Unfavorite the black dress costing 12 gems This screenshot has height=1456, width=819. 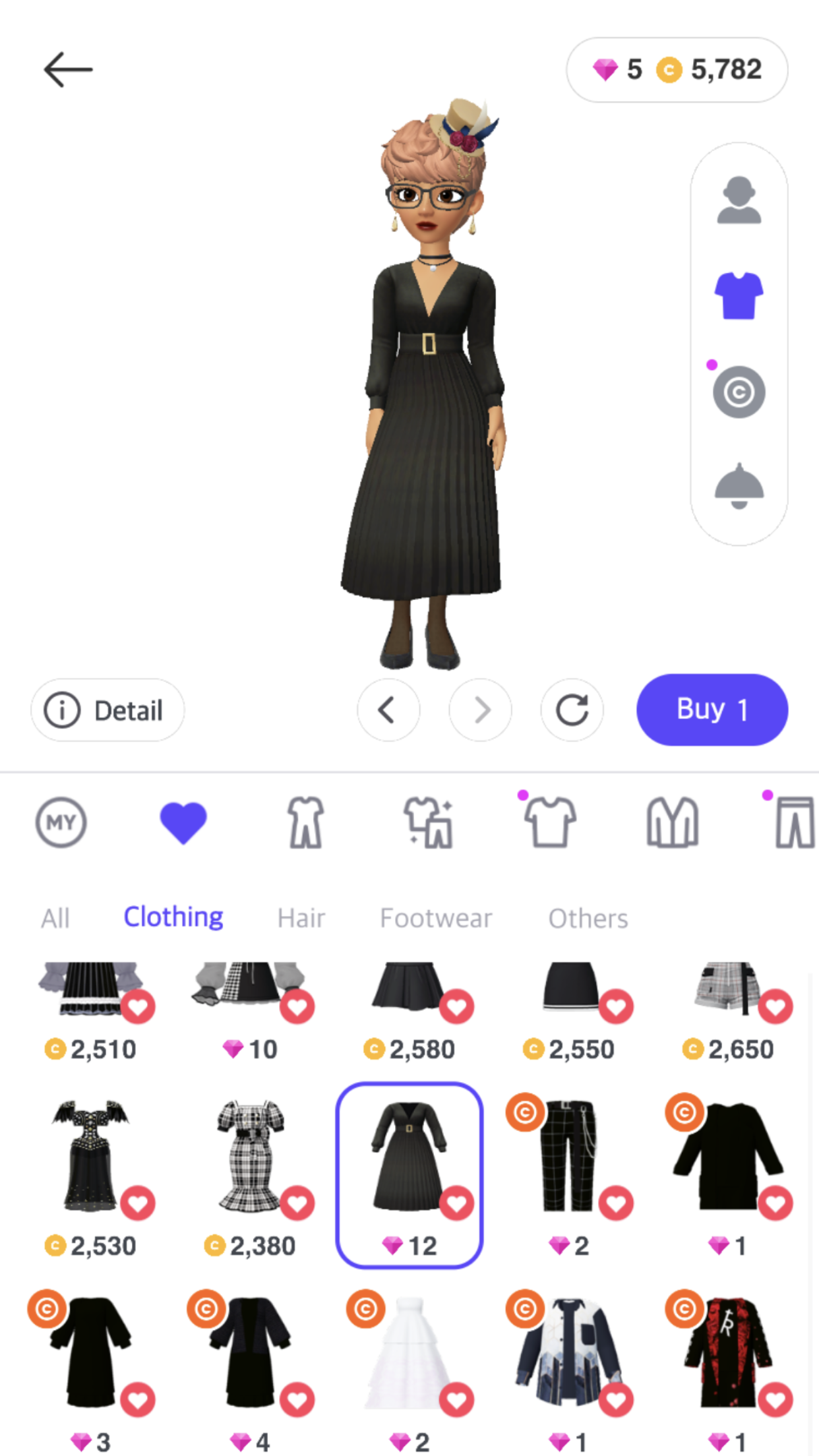(457, 1203)
